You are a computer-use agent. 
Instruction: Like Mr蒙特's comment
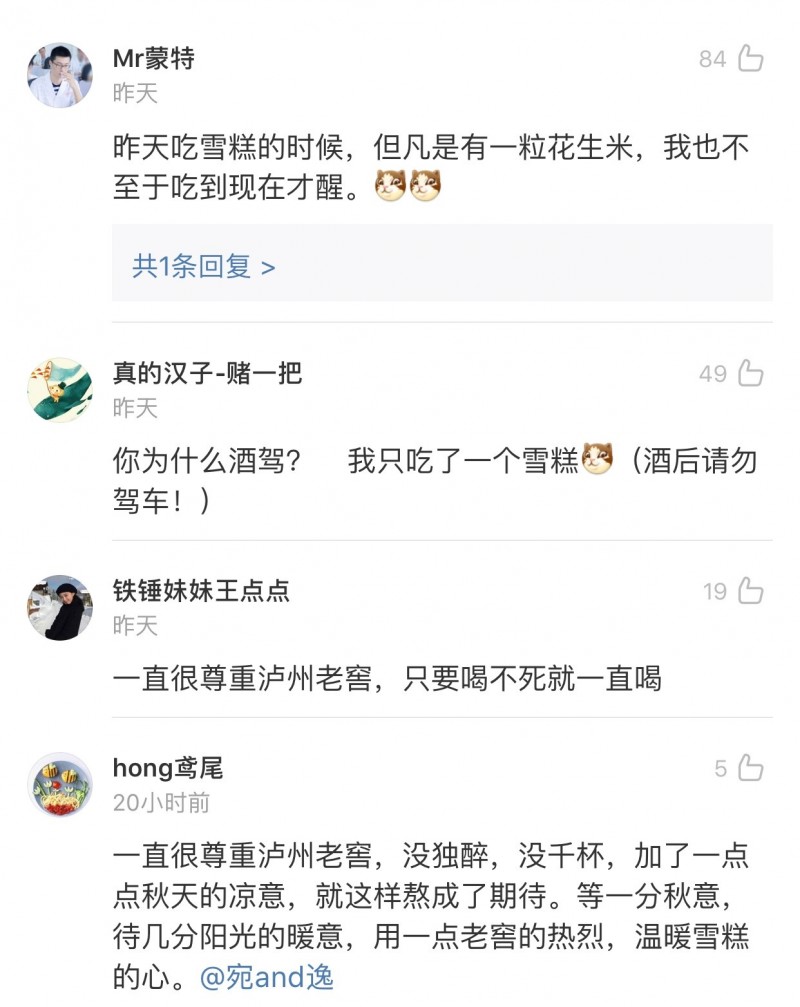tap(750, 59)
